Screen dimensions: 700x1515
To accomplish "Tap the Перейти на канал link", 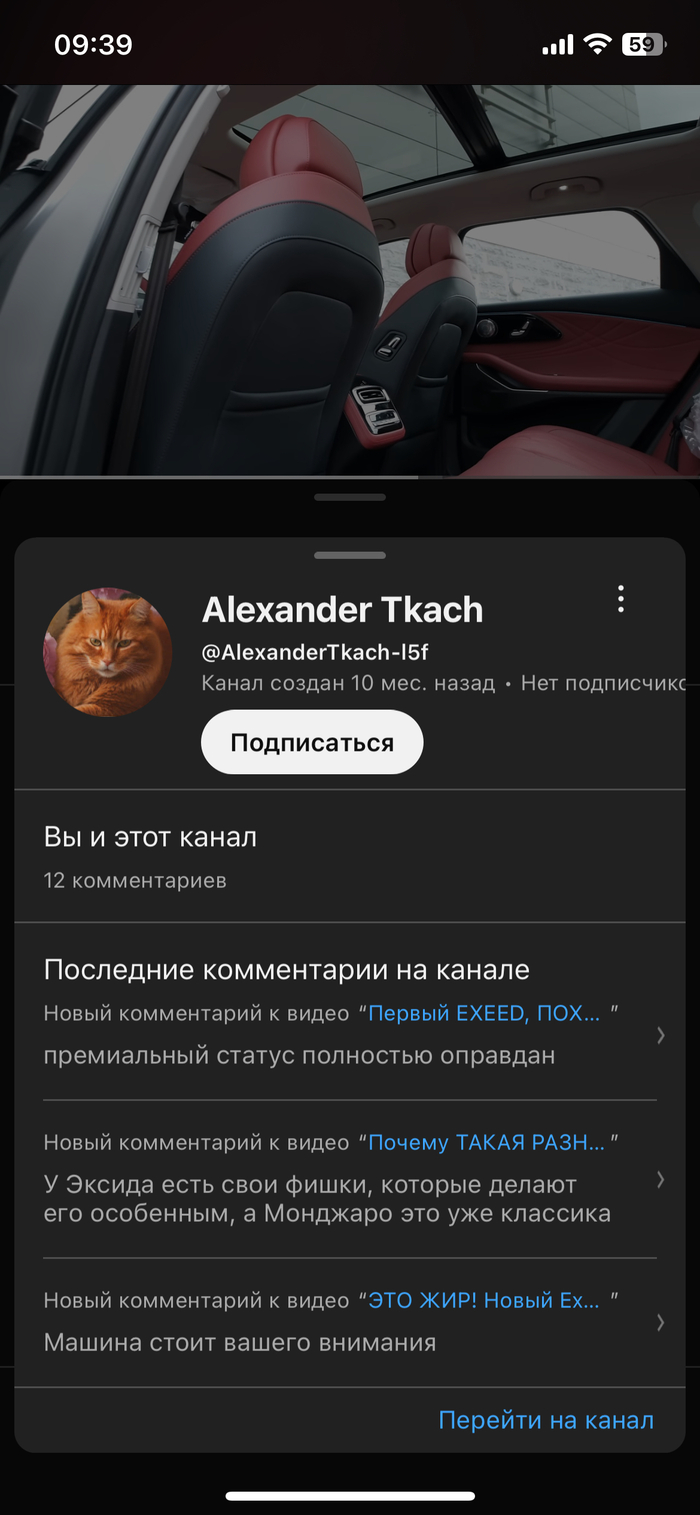I will [546, 1420].
